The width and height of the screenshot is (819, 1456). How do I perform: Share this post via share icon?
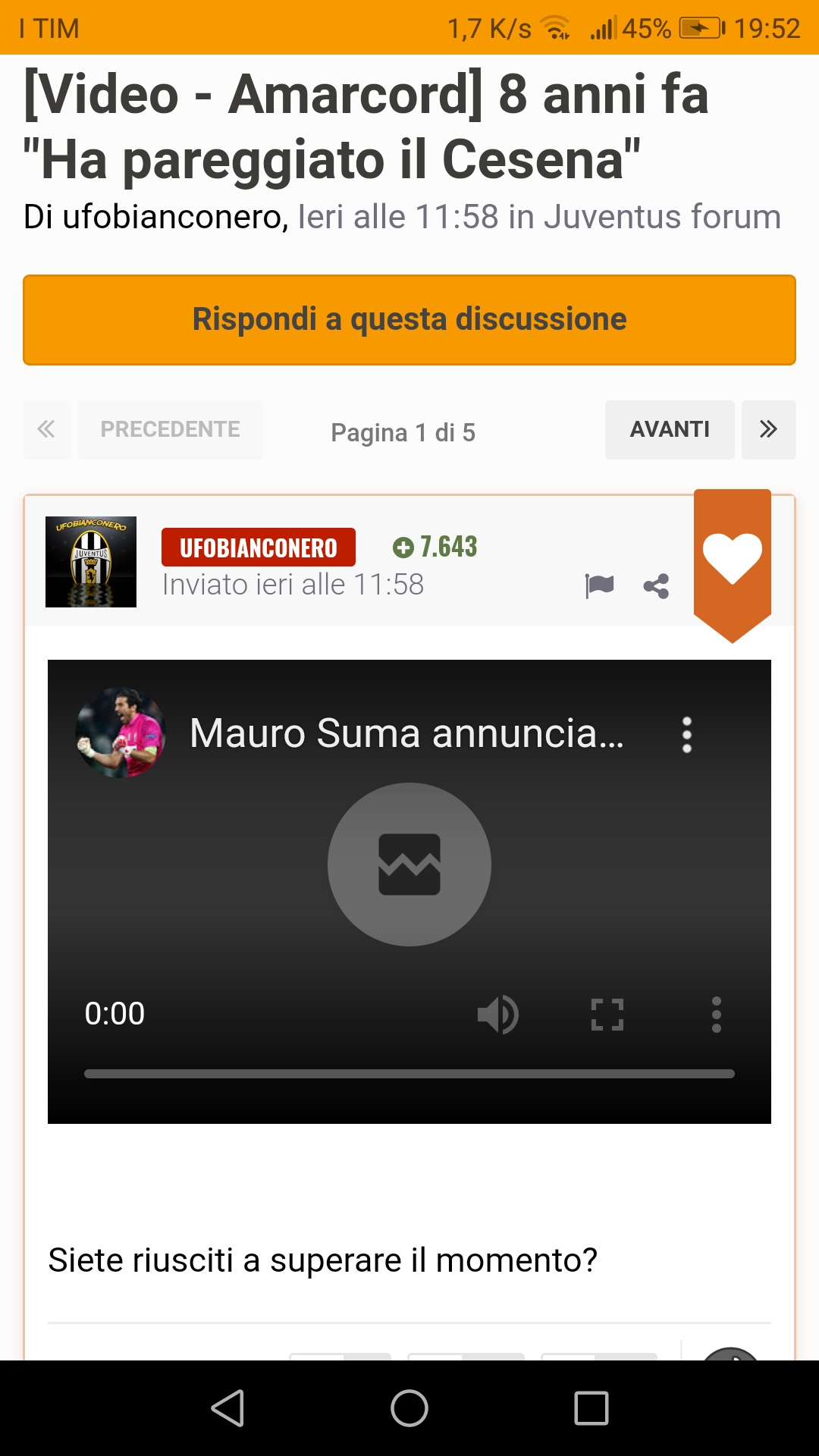click(656, 585)
